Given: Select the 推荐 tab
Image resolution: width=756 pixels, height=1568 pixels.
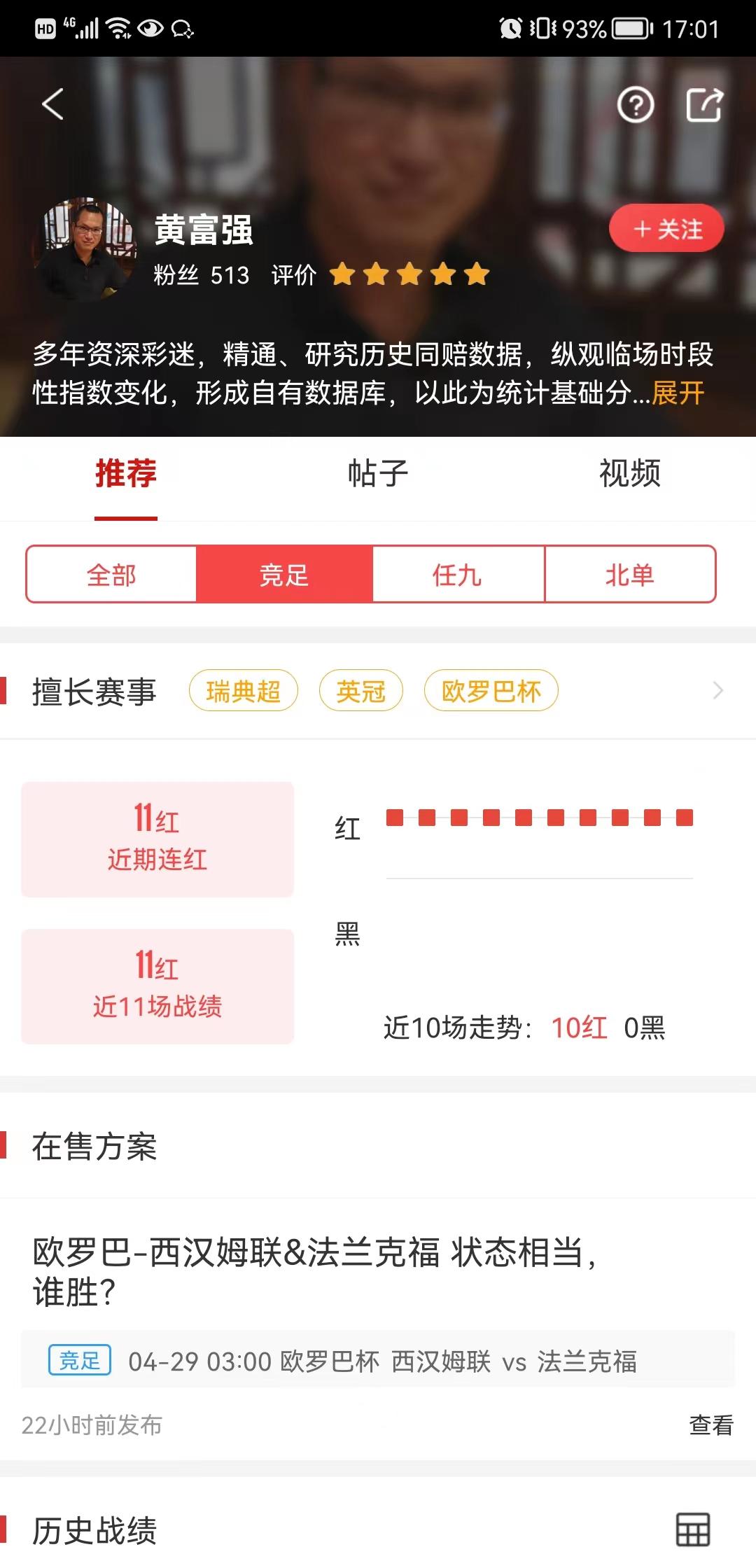Looking at the screenshot, I should [x=126, y=474].
